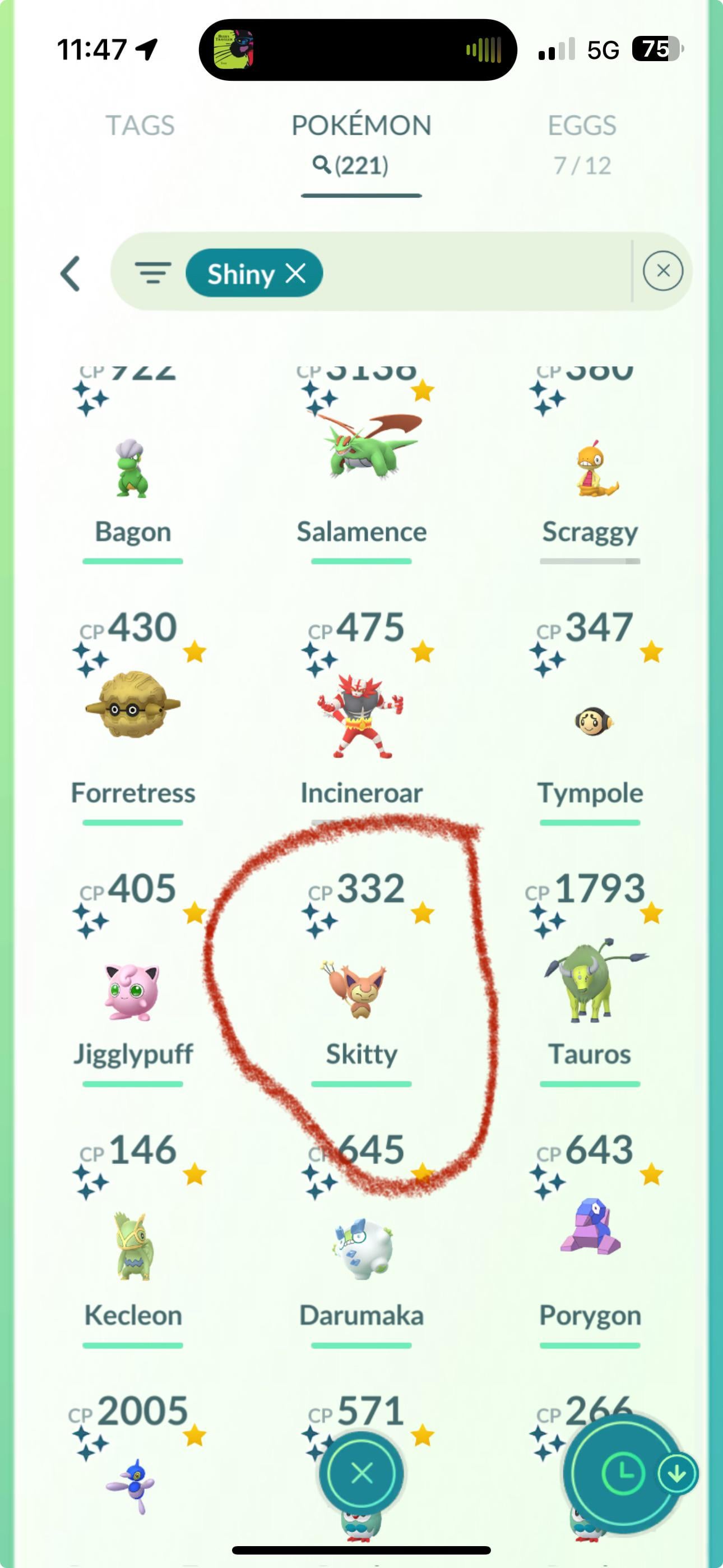Open Porygon with CP 643
The width and height of the screenshot is (723, 1568).
[x=590, y=1230]
